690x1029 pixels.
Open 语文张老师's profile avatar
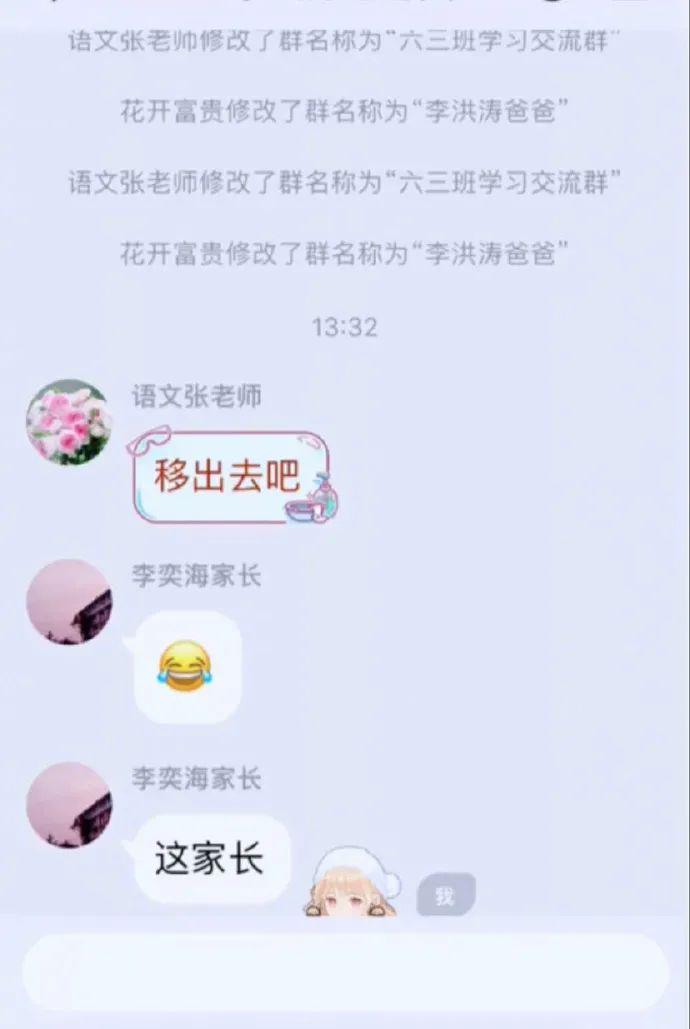point(69,422)
